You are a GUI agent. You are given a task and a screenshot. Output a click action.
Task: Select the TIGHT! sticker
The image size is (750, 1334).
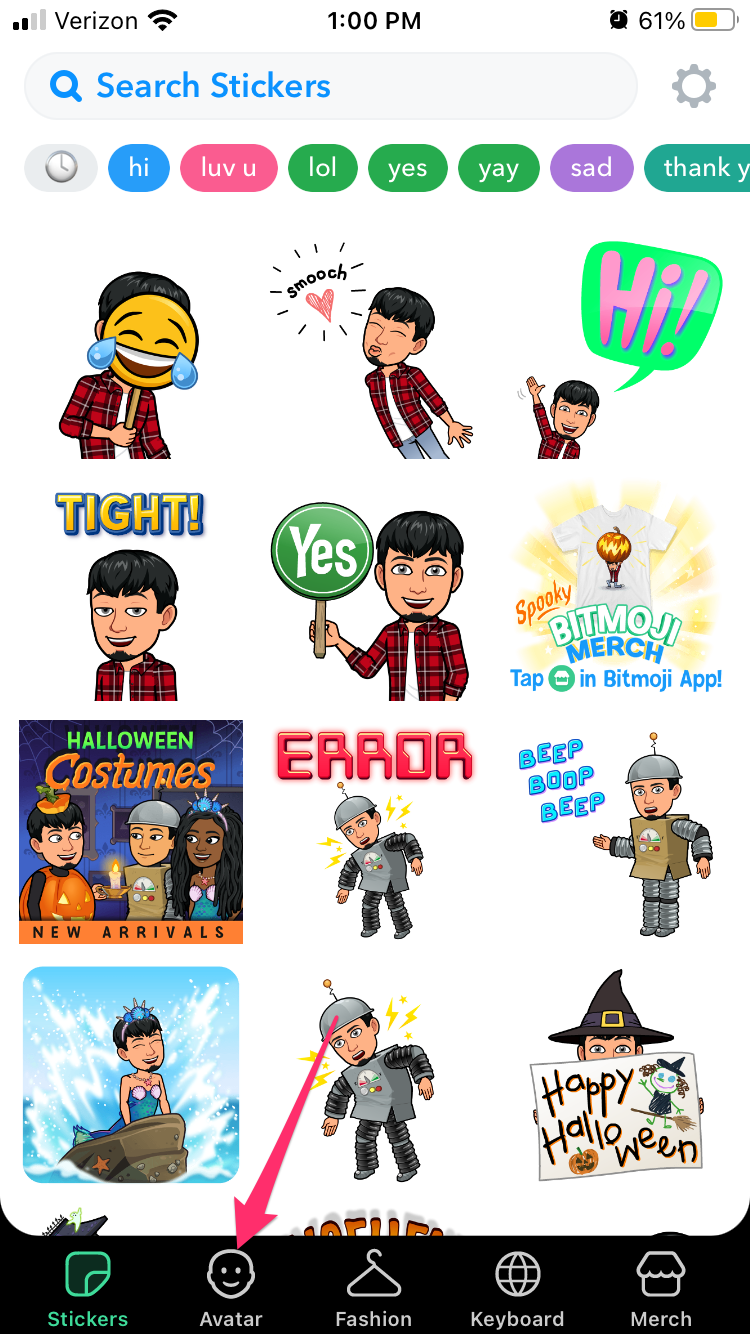tap(130, 592)
